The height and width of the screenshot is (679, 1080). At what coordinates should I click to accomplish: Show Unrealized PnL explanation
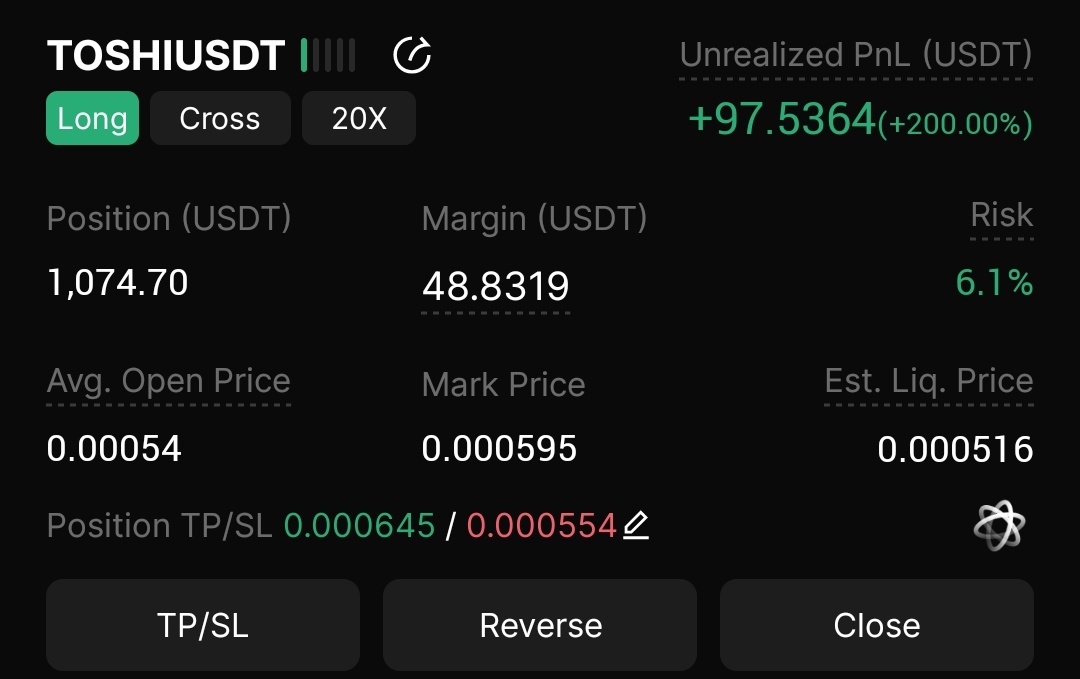tap(856, 55)
